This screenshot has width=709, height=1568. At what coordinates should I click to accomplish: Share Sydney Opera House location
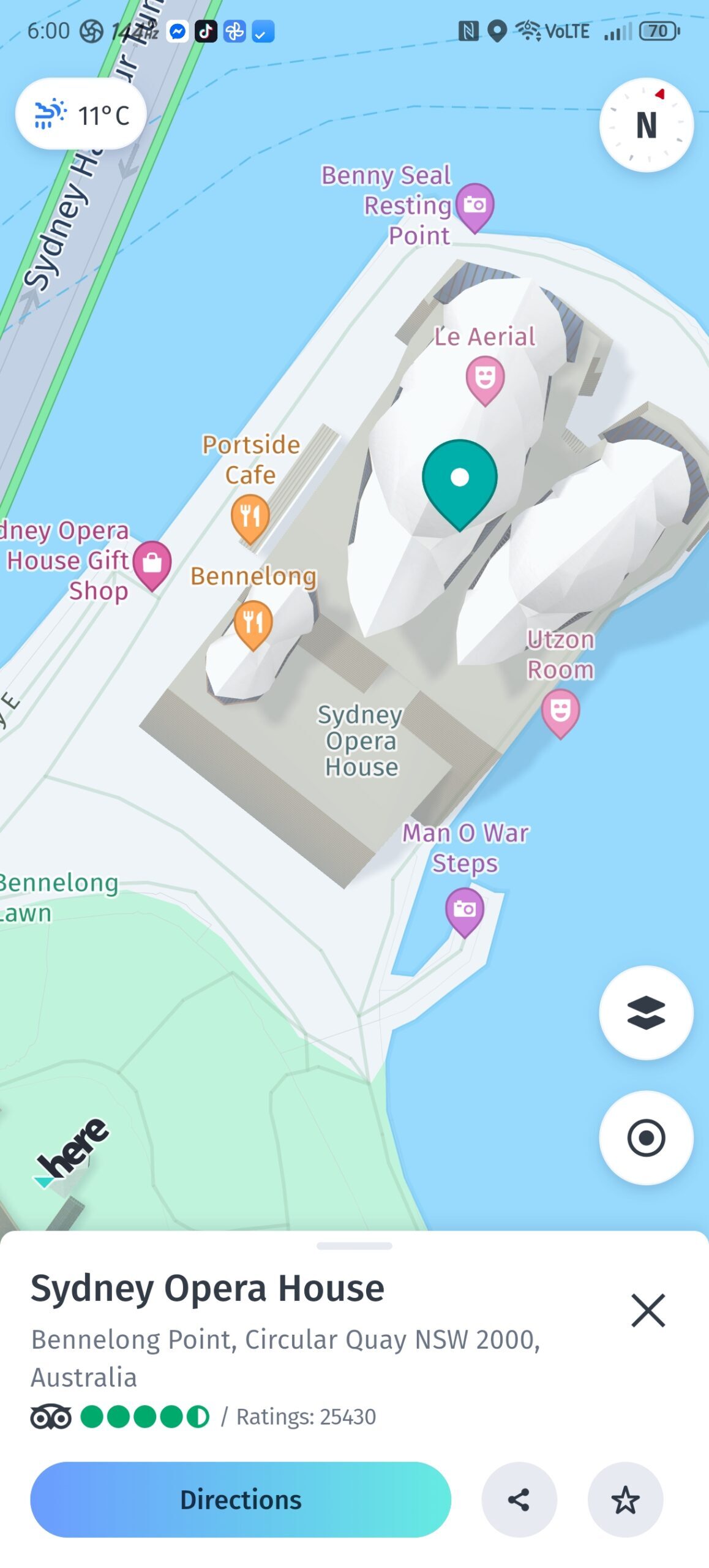point(519,1499)
